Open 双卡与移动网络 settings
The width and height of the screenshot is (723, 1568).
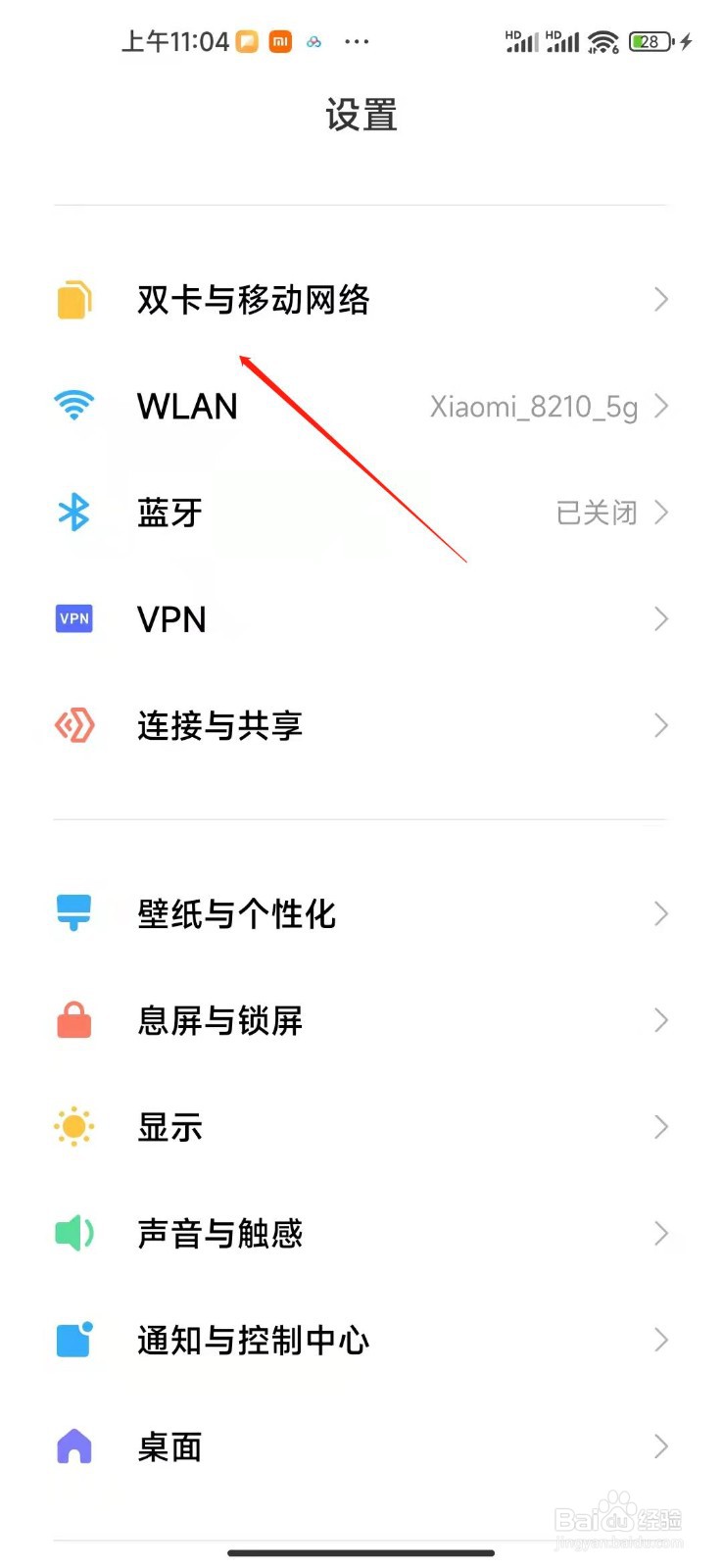pyautogui.click(x=361, y=299)
